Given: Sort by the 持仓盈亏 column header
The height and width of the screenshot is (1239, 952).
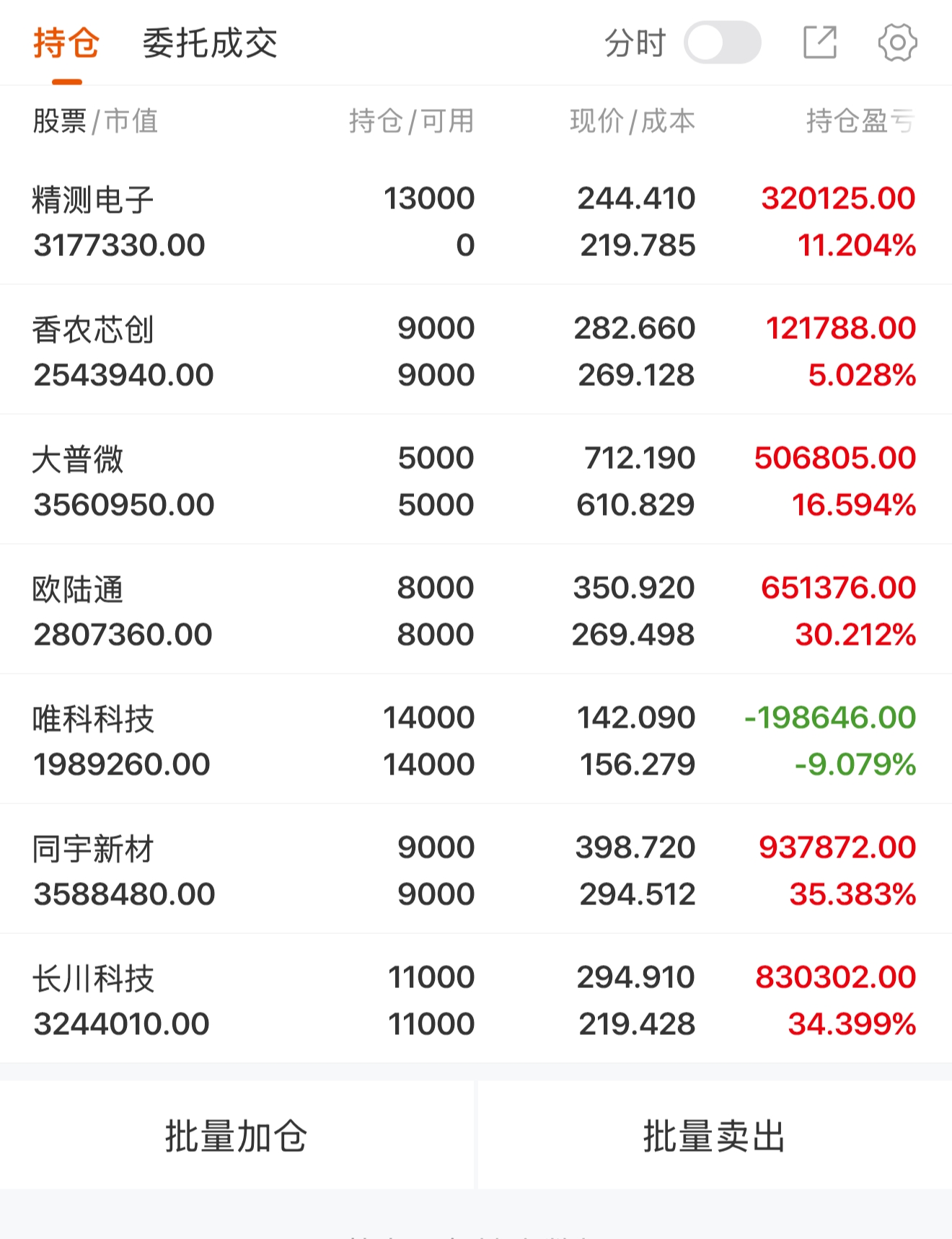Looking at the screenshot, I should [860, 120].
